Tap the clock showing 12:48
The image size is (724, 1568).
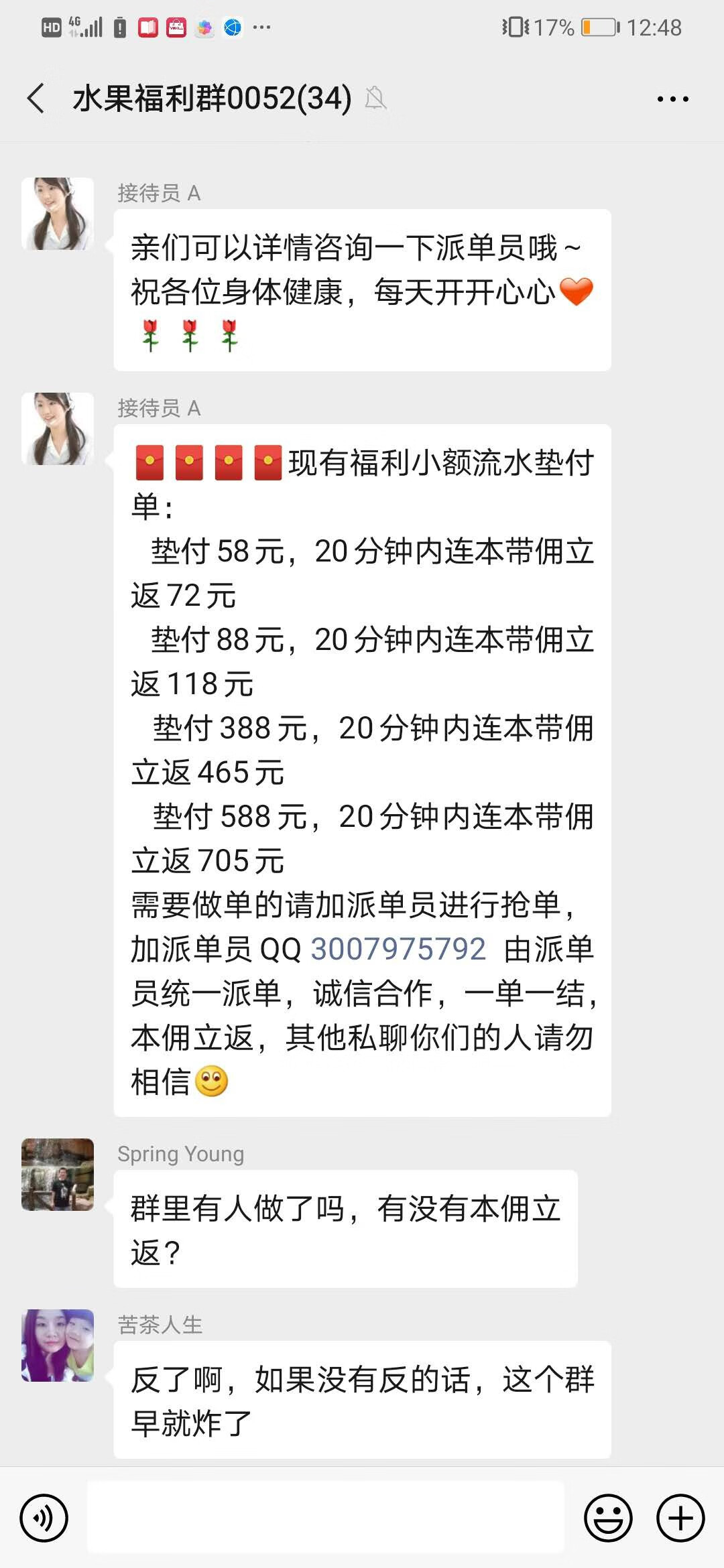coord(654,27)
